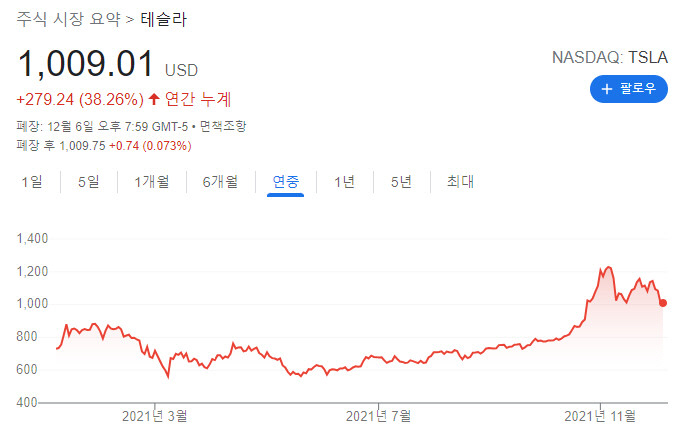Switch to the 1일 range tab

pos(31,181)
